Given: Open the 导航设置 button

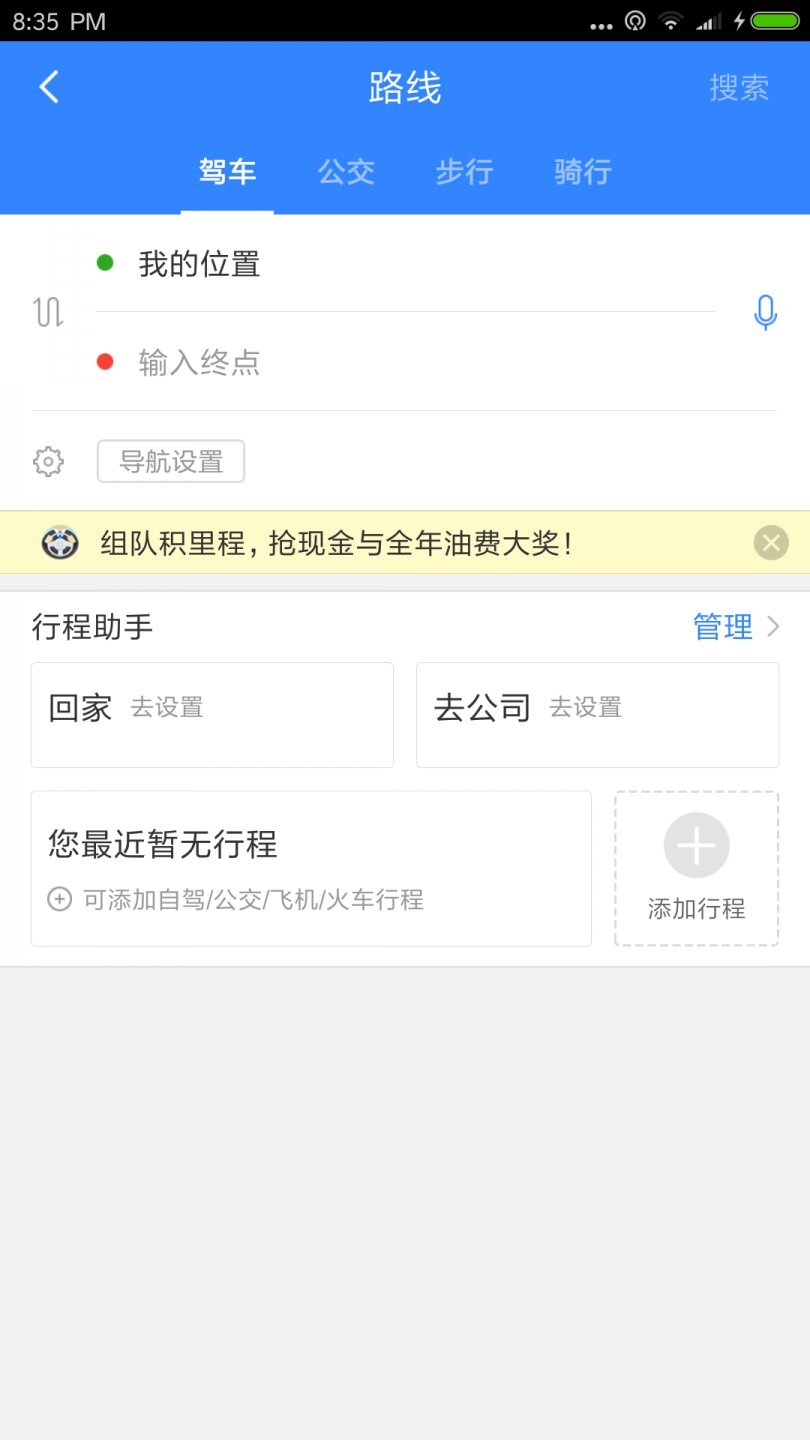Looking at the screenshot, I should pos(170,461).
